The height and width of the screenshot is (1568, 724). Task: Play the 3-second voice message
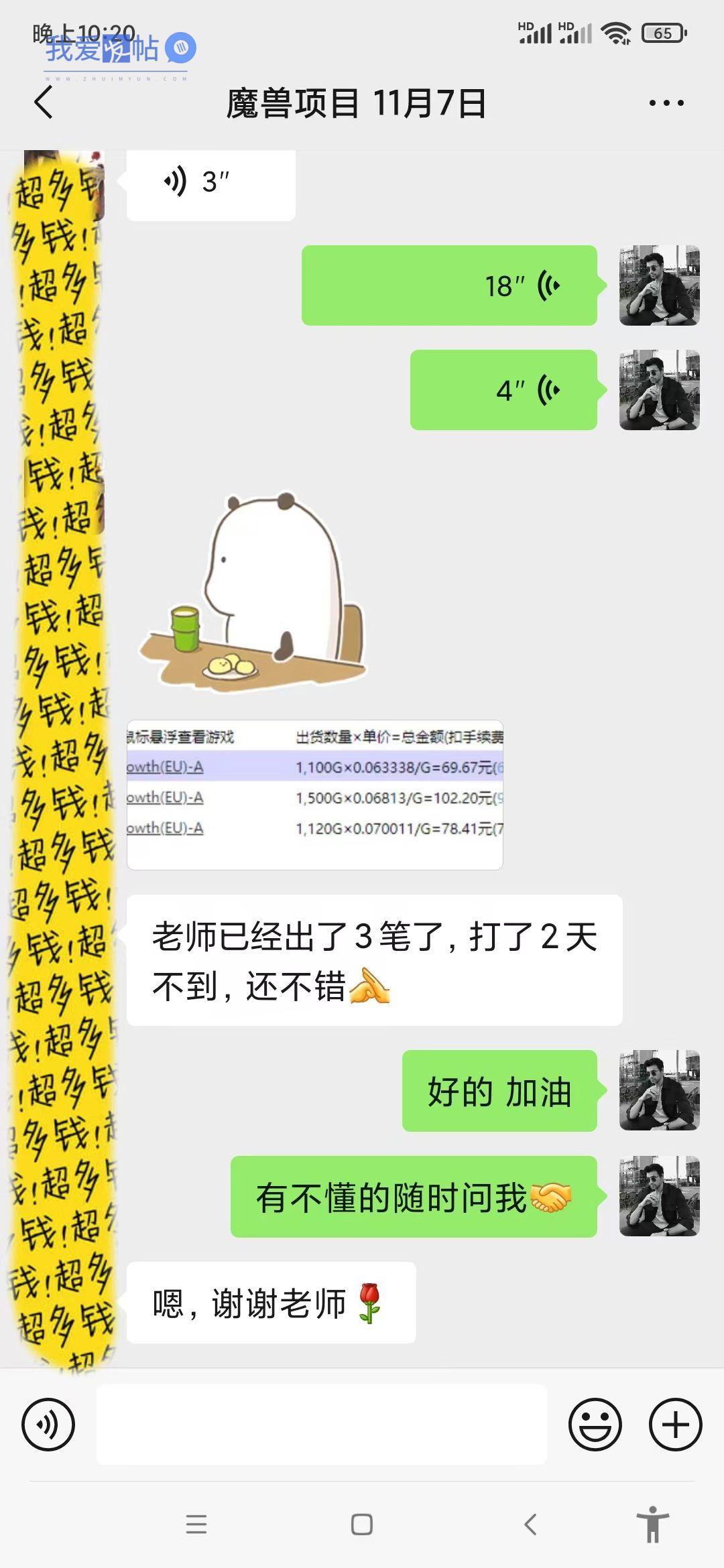pyautogui.click(x=210, y=182)
